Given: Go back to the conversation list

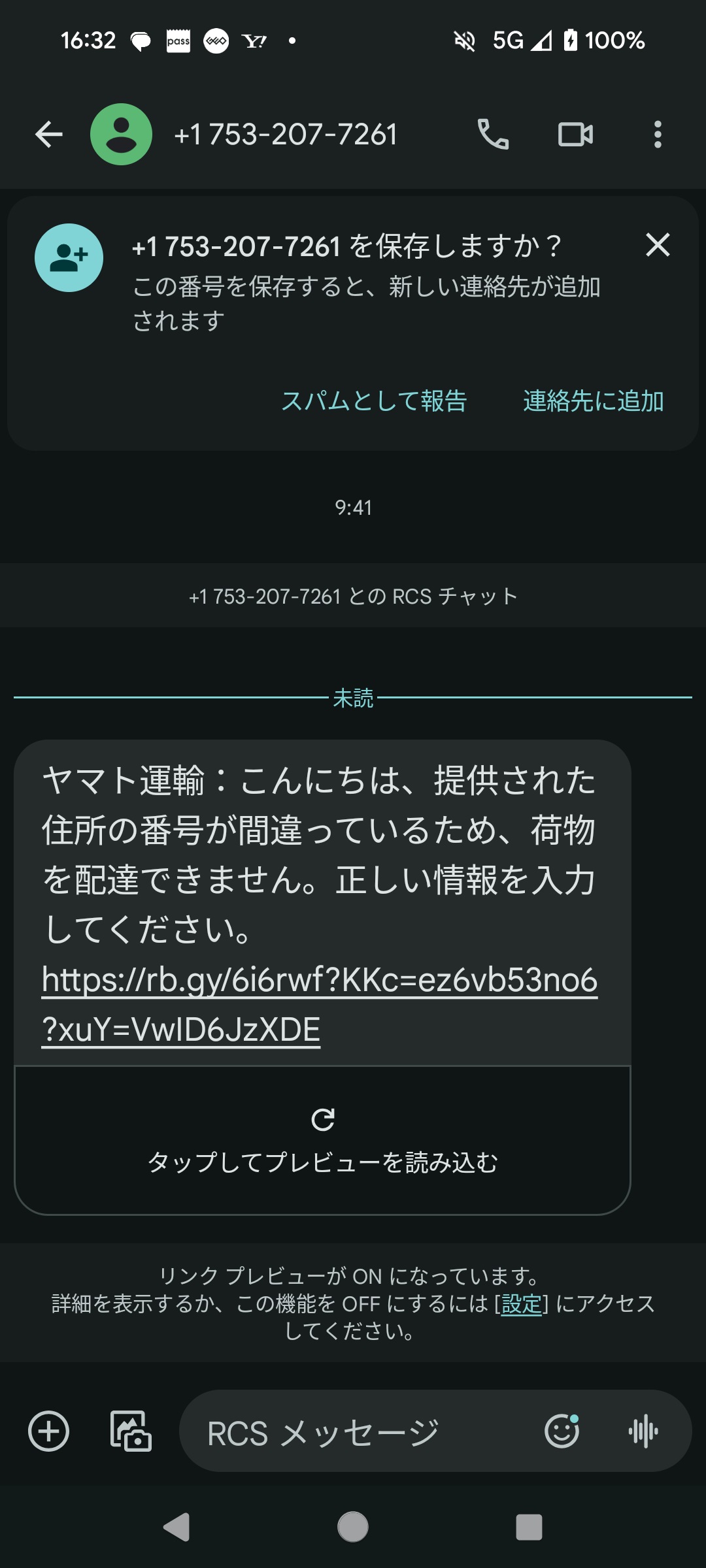Looking at the screenshot, I should 49,135.
